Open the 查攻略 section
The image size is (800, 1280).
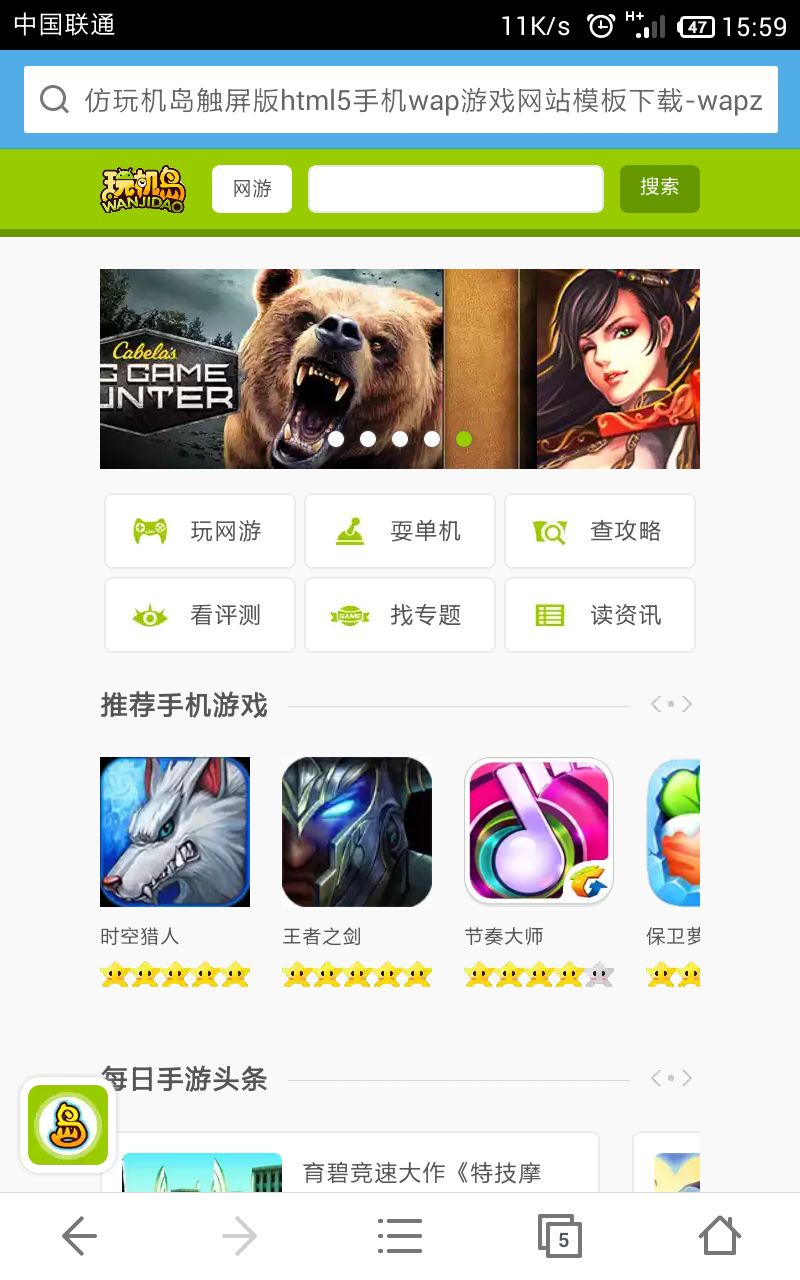pyautogui.click(x=600, y=531)
